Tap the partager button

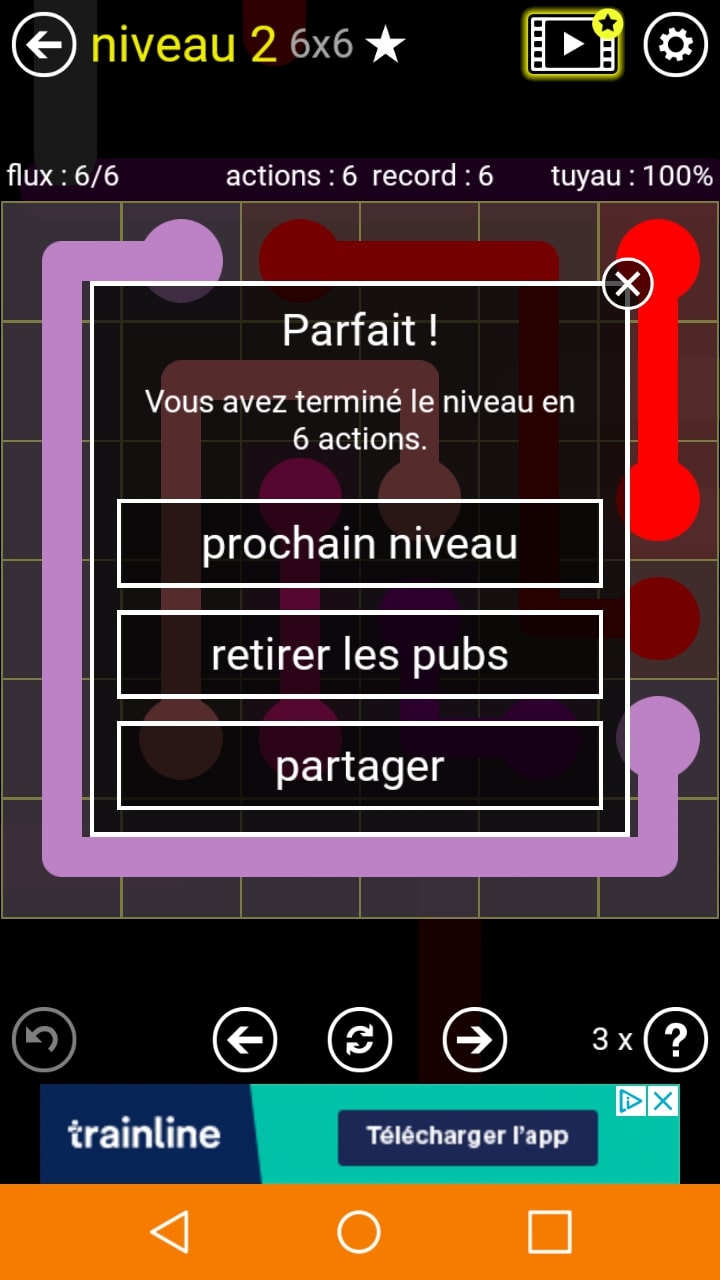(360, 766)
